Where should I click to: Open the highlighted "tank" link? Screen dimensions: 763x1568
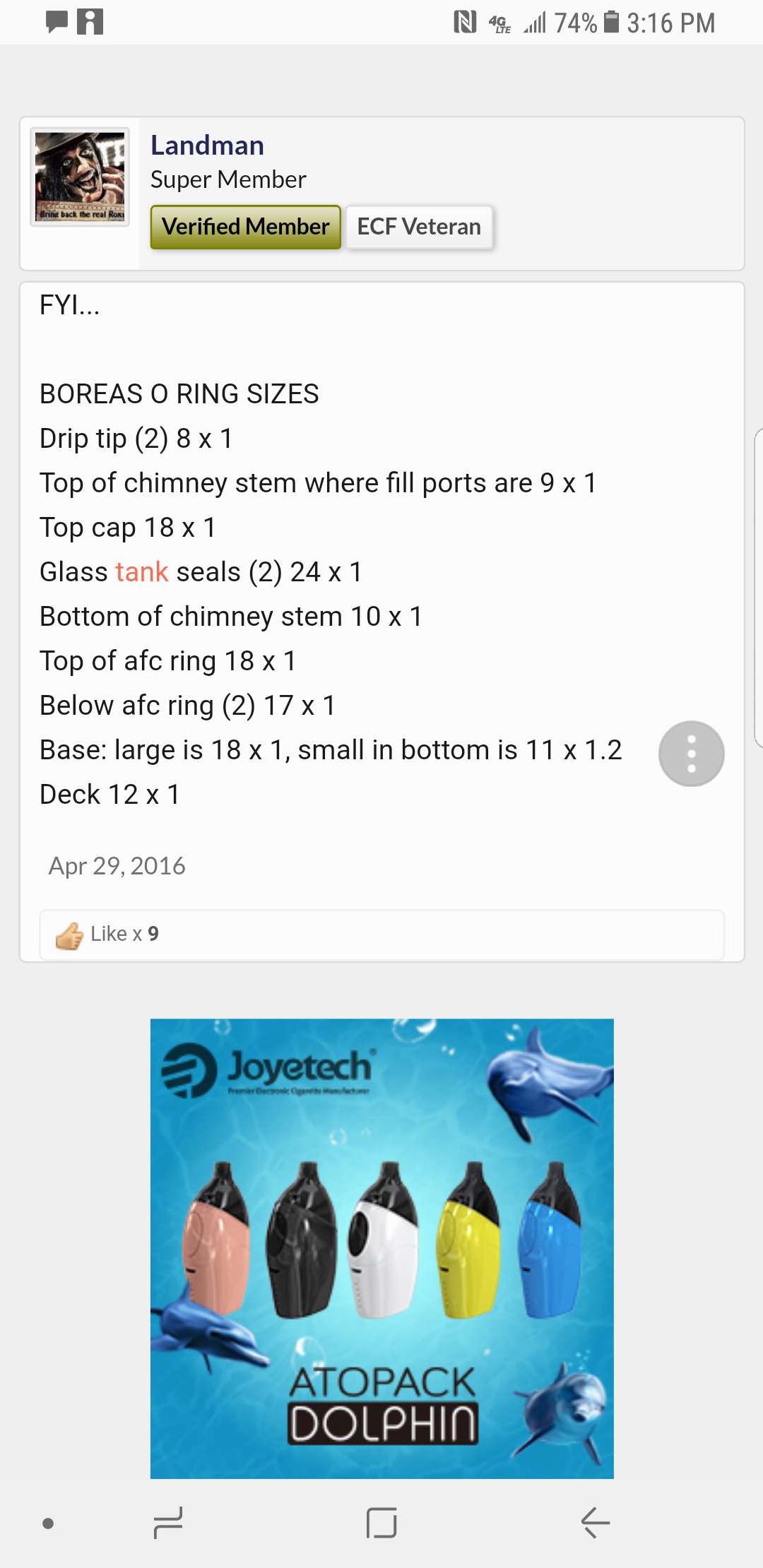click(x=141, y=571)
